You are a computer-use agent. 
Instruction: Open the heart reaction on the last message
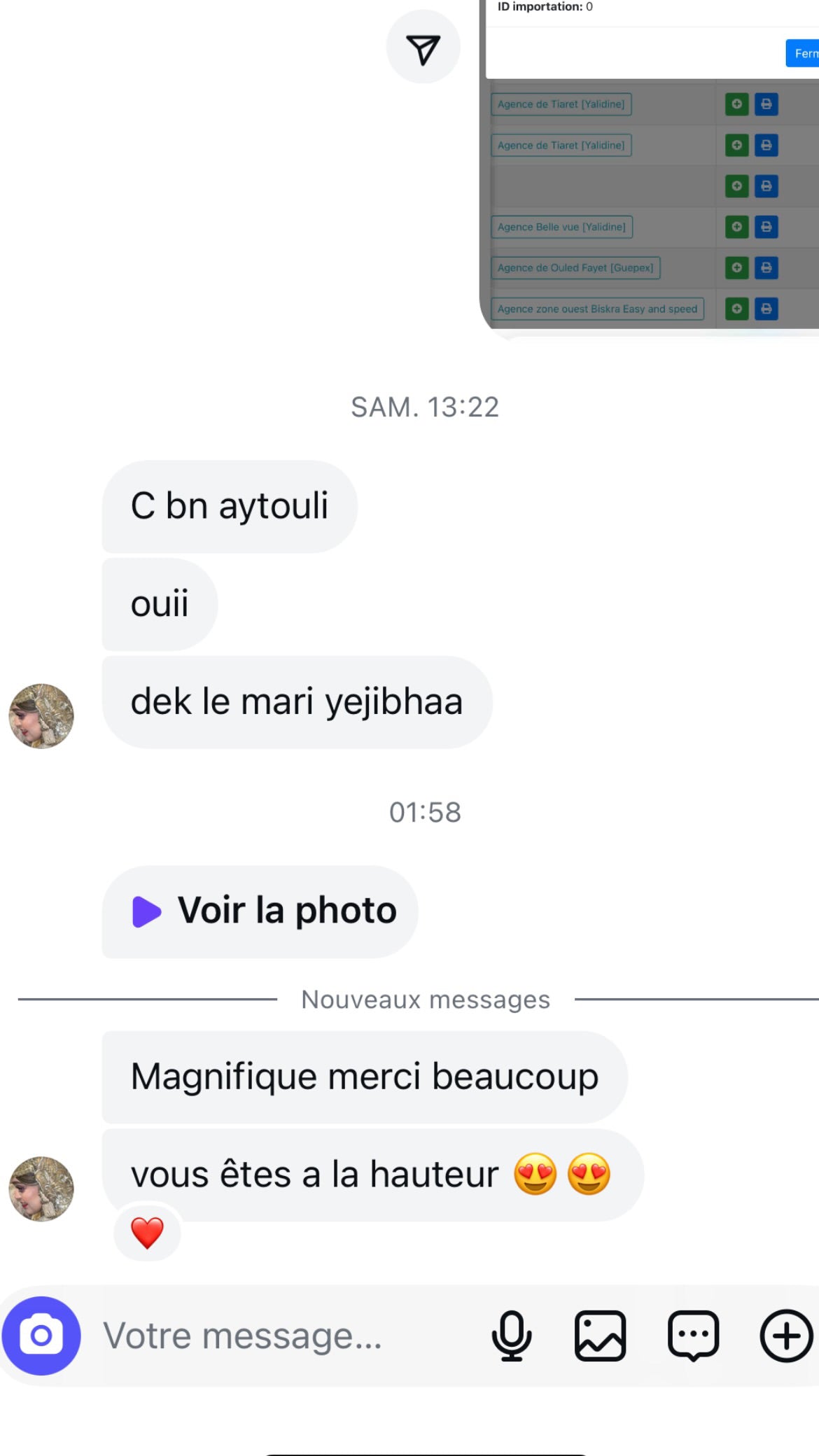[147, 1233]
